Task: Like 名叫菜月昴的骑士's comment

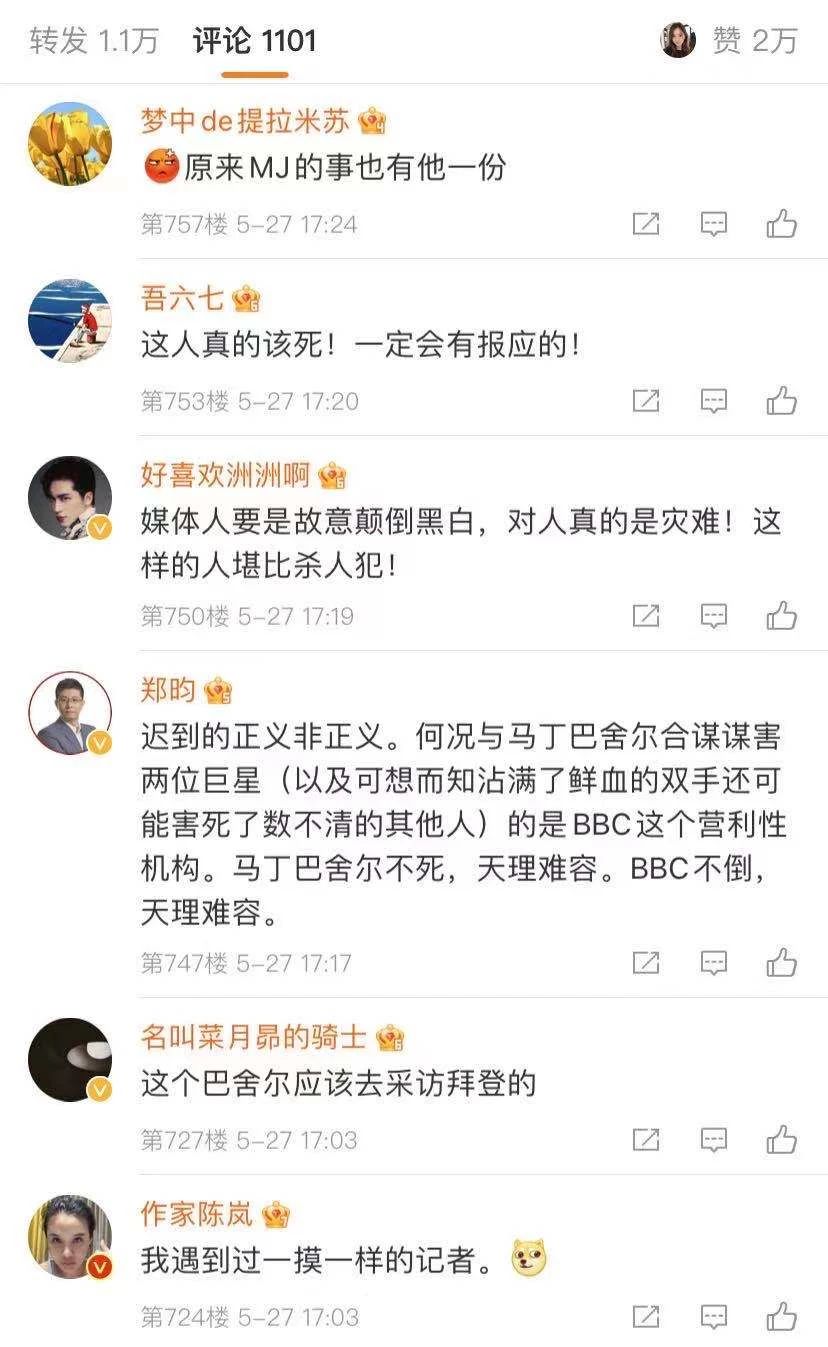Action: [781, 1139]
